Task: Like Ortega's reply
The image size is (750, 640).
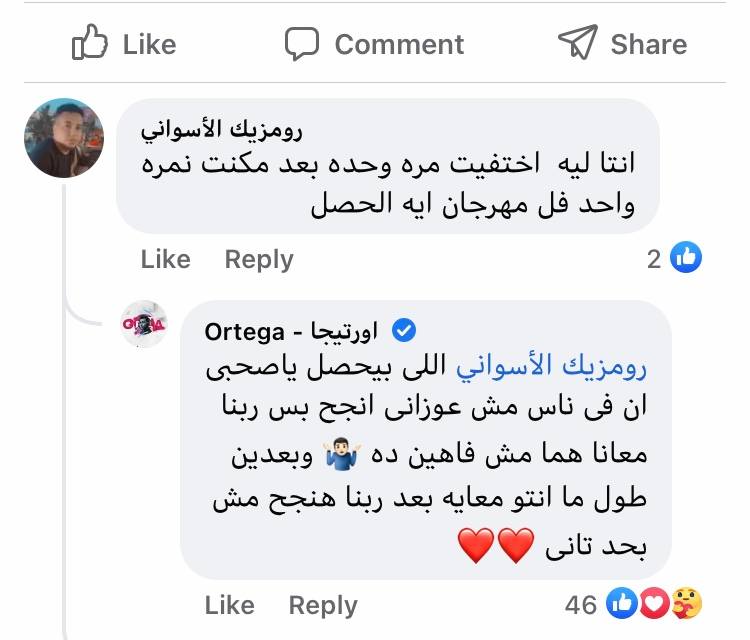Action: point(229,605)
